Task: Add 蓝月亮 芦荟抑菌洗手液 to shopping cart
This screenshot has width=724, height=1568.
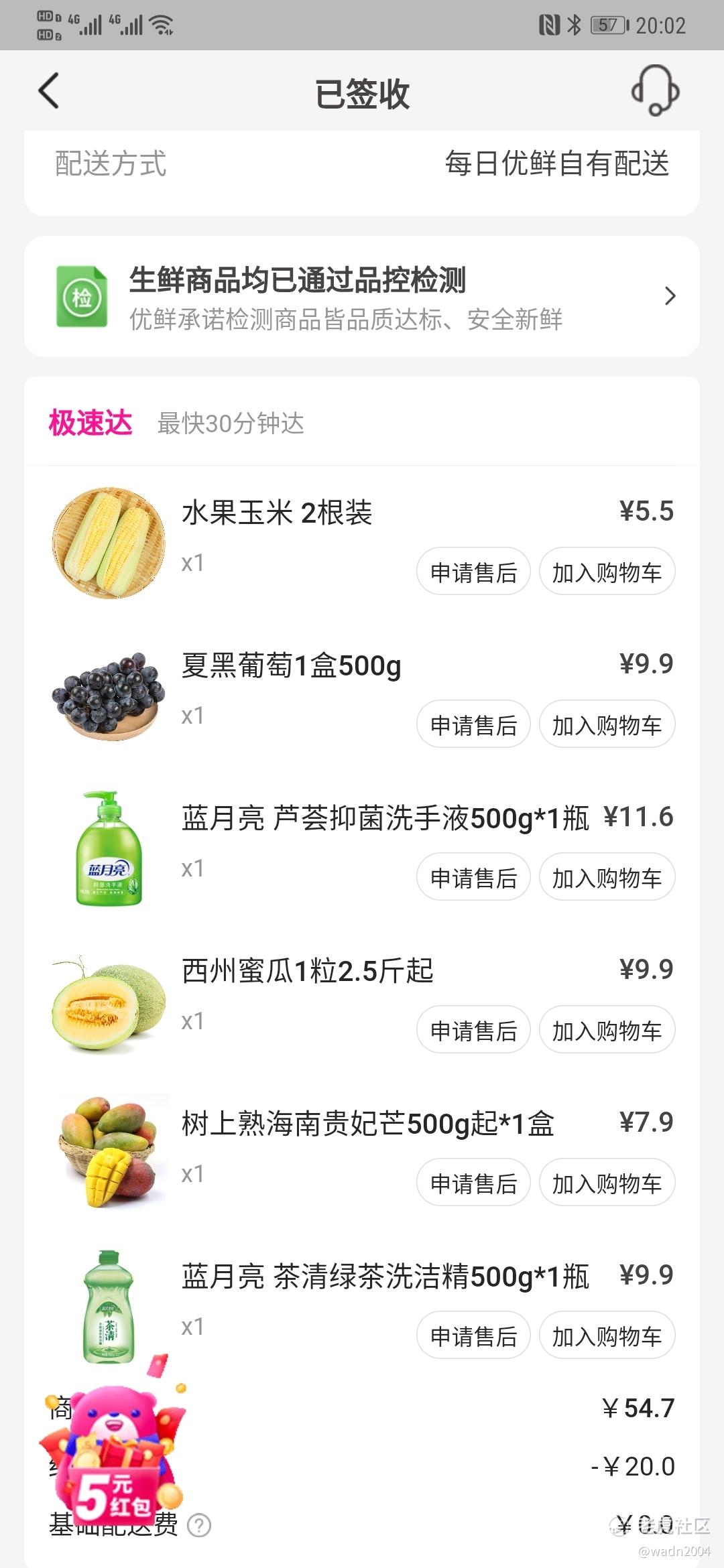Action: [x=607, y=878]
